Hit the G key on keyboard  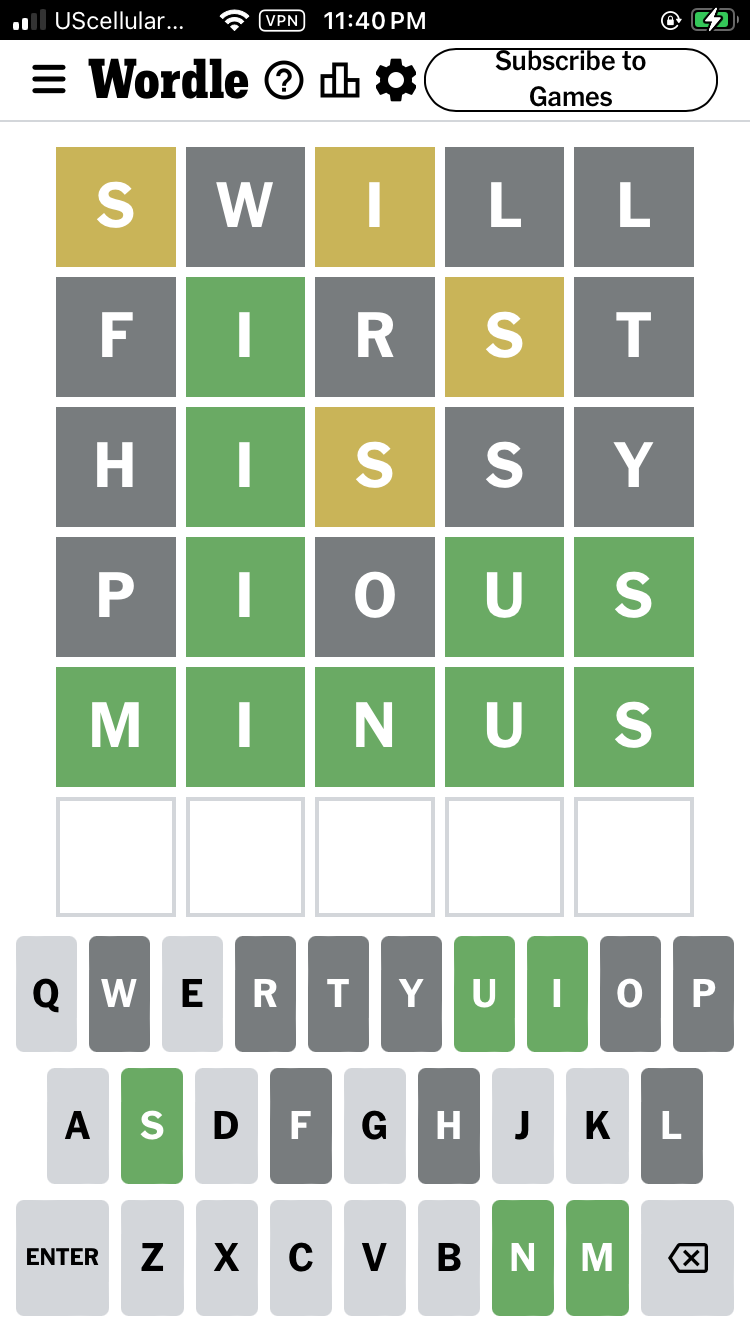[375, 1126]
